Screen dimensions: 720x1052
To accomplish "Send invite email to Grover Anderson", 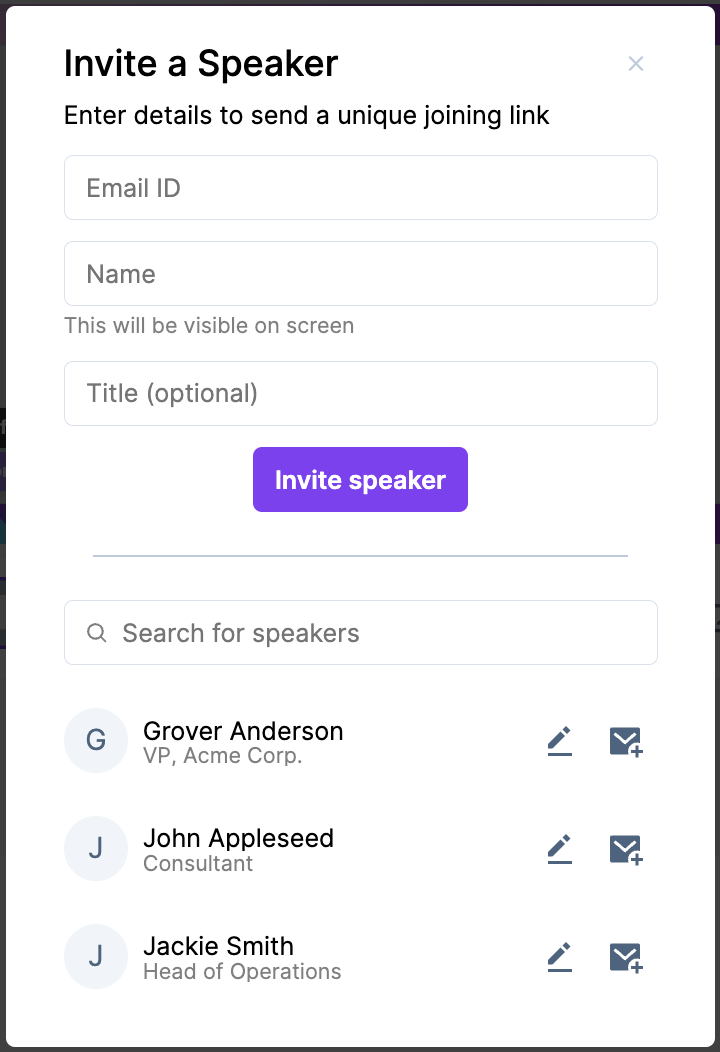I will 626,742.
